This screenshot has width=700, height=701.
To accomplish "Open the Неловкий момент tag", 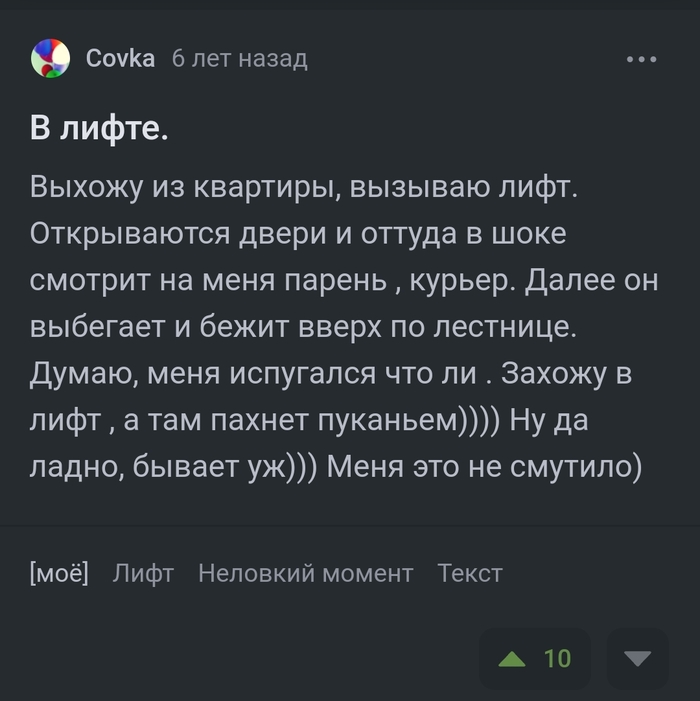I will pos(305,573).
